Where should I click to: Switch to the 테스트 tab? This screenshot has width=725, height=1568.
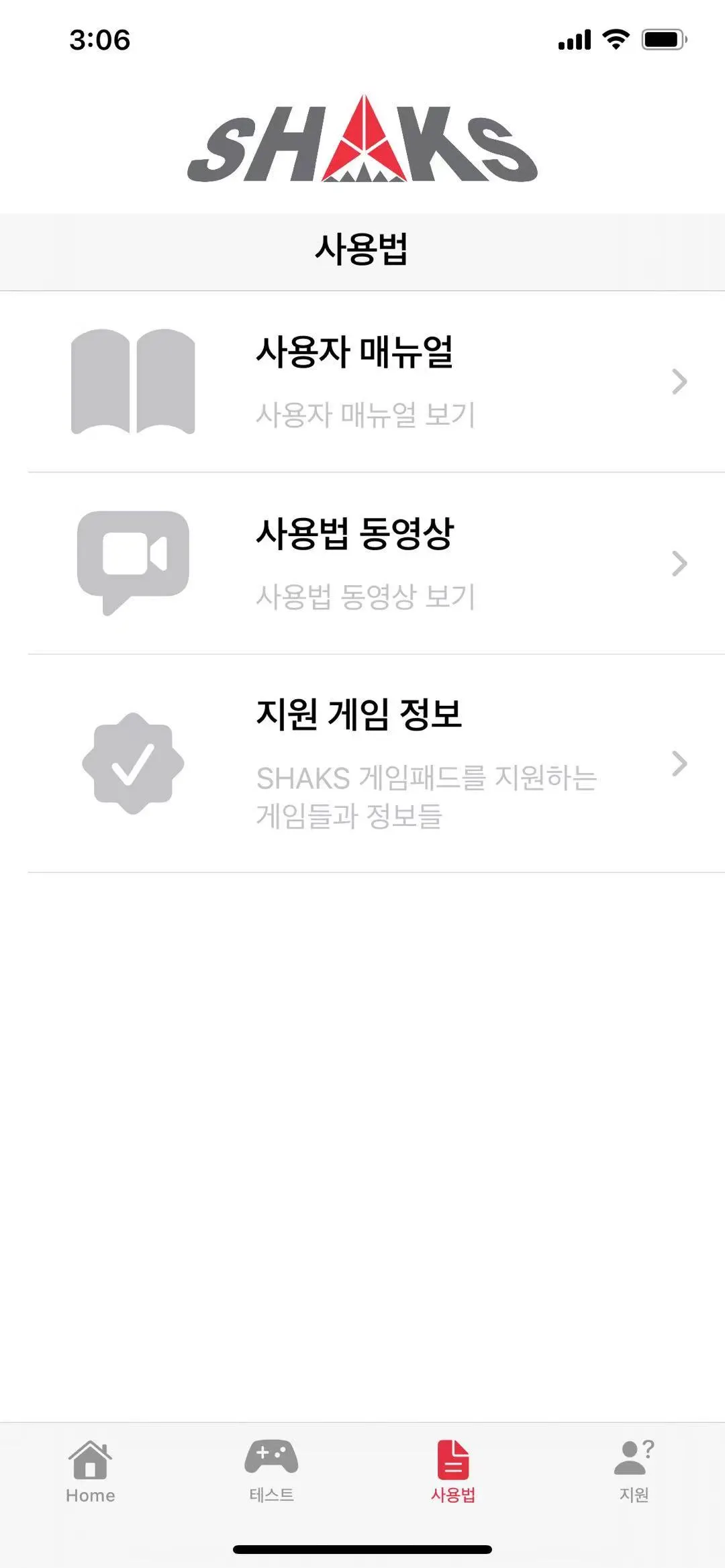(272, 1471)
